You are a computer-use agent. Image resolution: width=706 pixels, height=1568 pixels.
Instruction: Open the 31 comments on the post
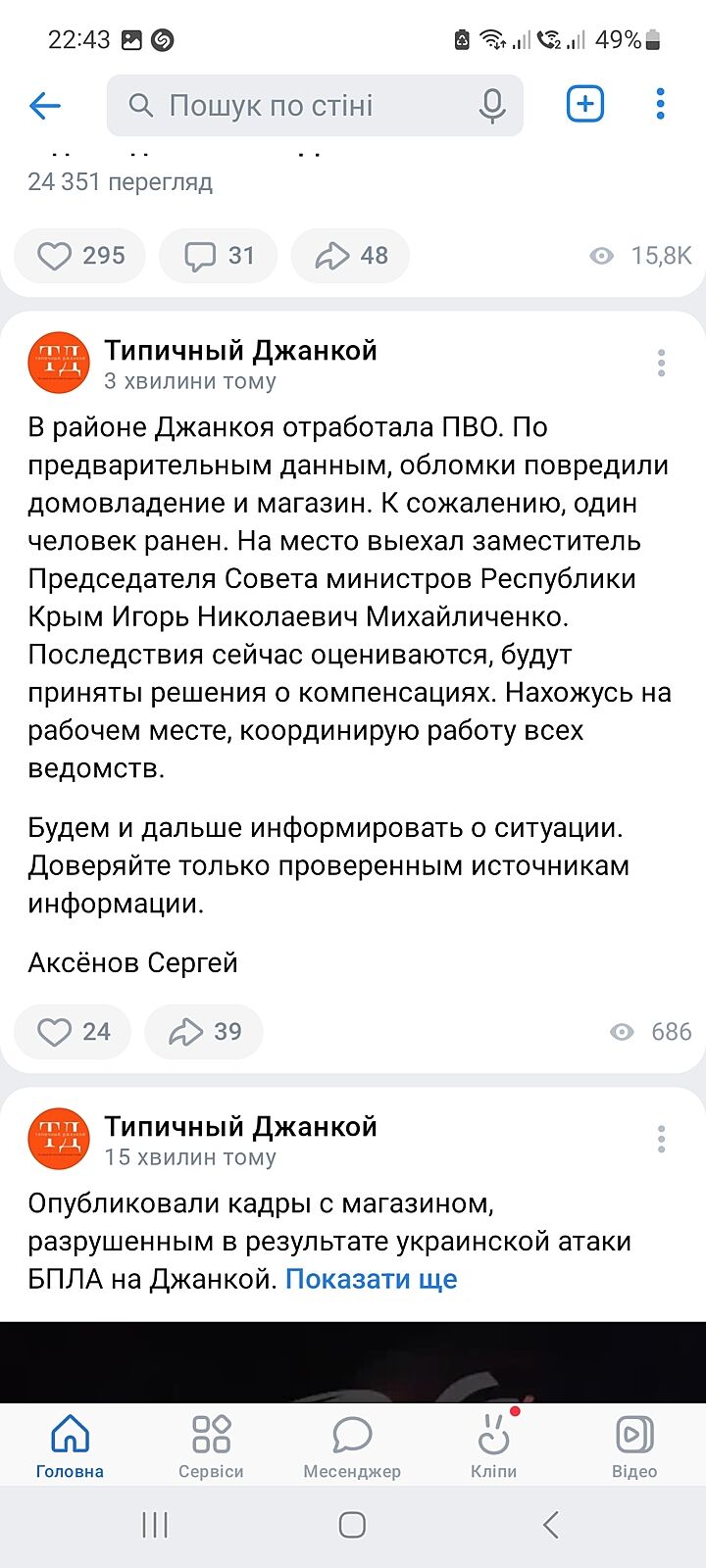219,256
